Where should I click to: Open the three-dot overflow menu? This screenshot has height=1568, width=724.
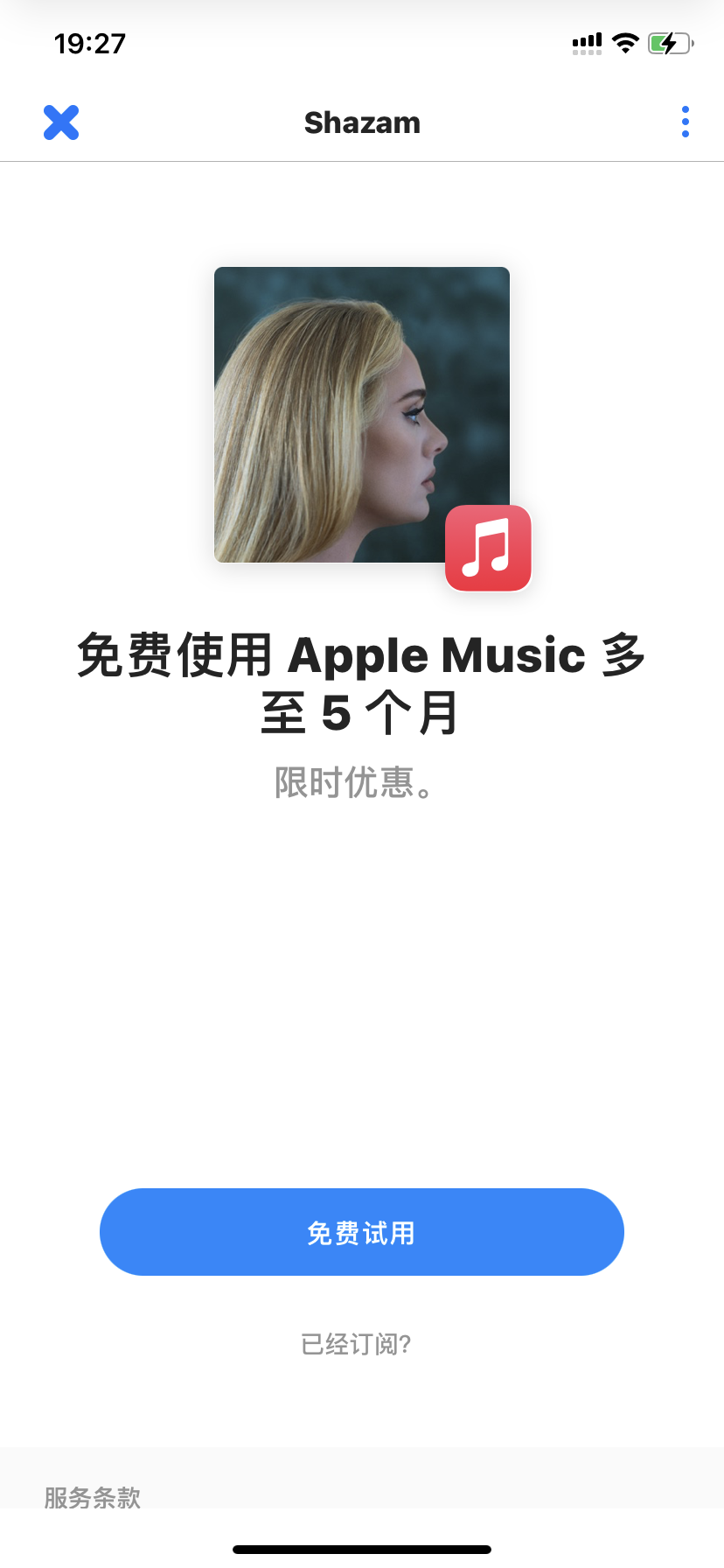point(685,122)
